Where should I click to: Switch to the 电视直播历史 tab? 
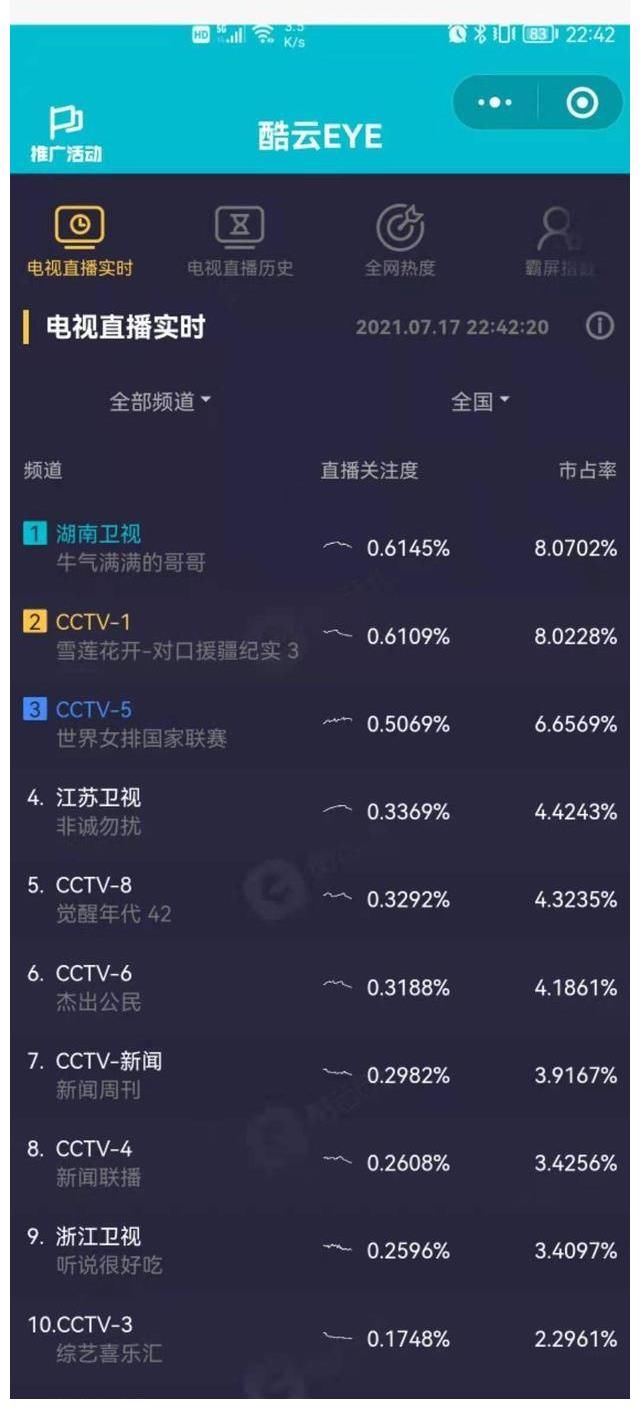(x=240, y=241)
